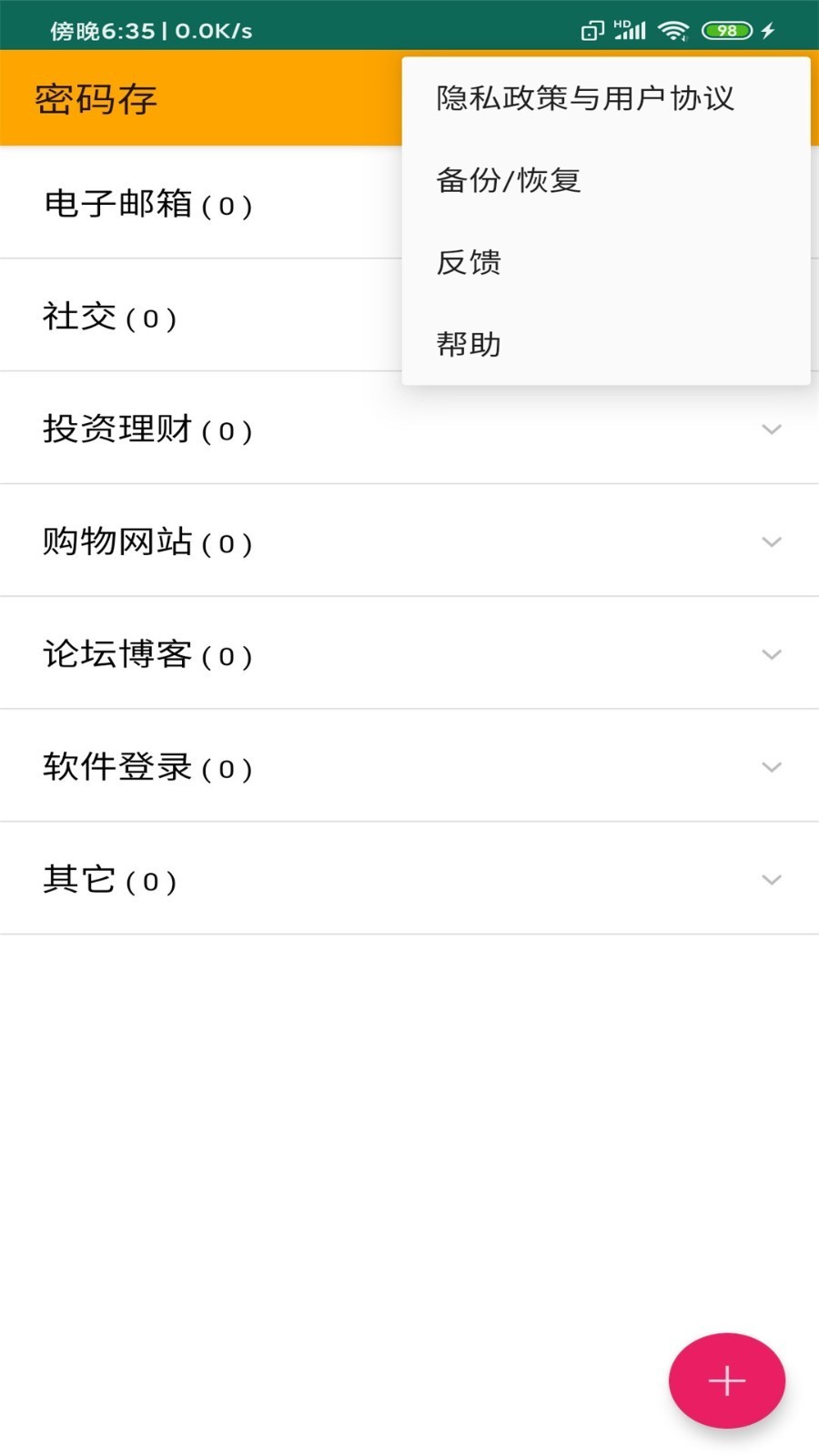Choose 帮助 in the overflow menu
This screenshot has width=819, height=1456.
[606, 344]
